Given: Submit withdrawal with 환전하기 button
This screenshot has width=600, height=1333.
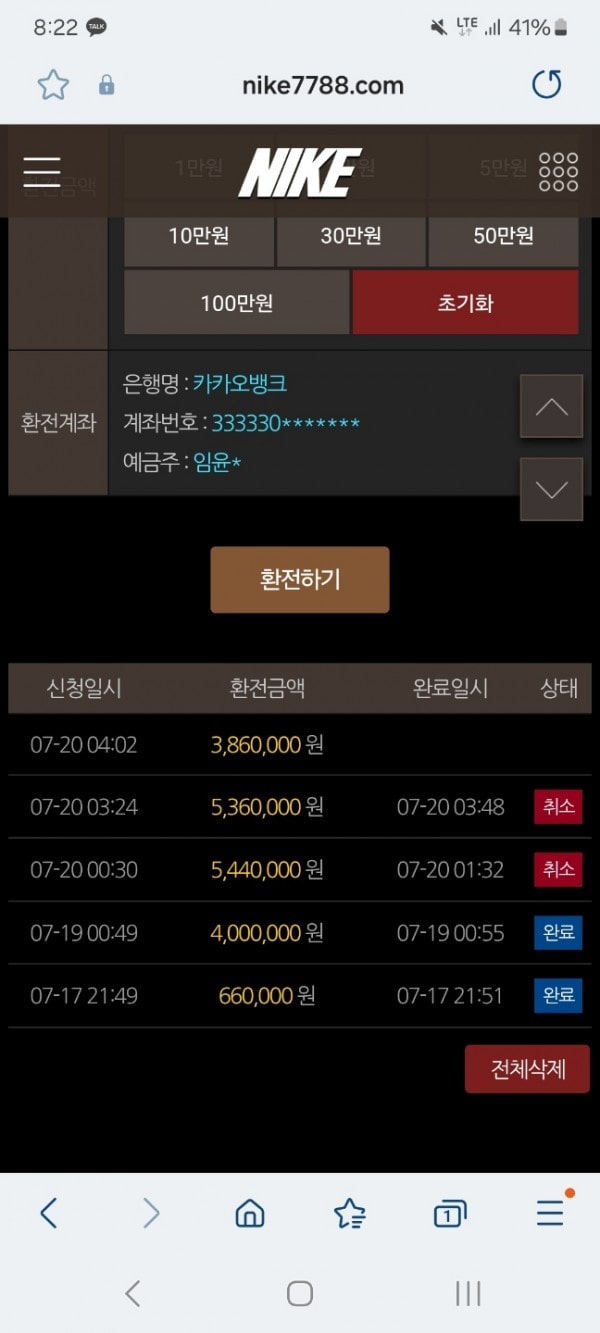Looking at the screenshot, I should click(x=300, y=580).
